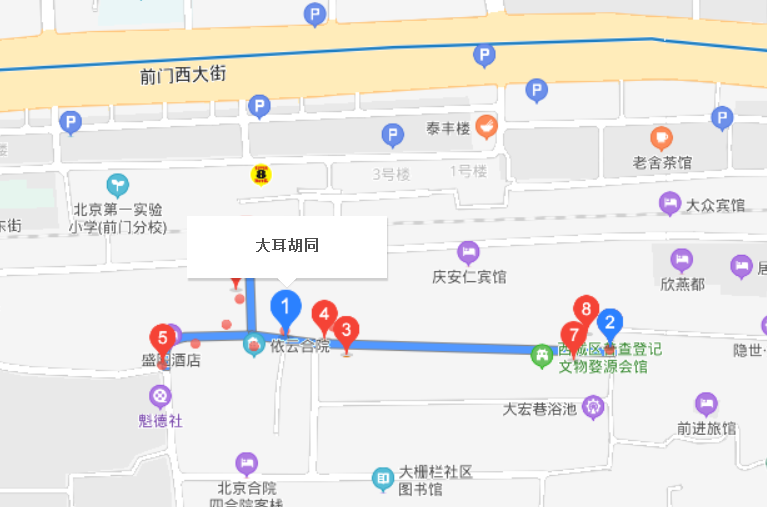Viewport: 767px width, 507px height.
Task: Open the 北京第一实验小学 school marker
Action: pos(118,185)
